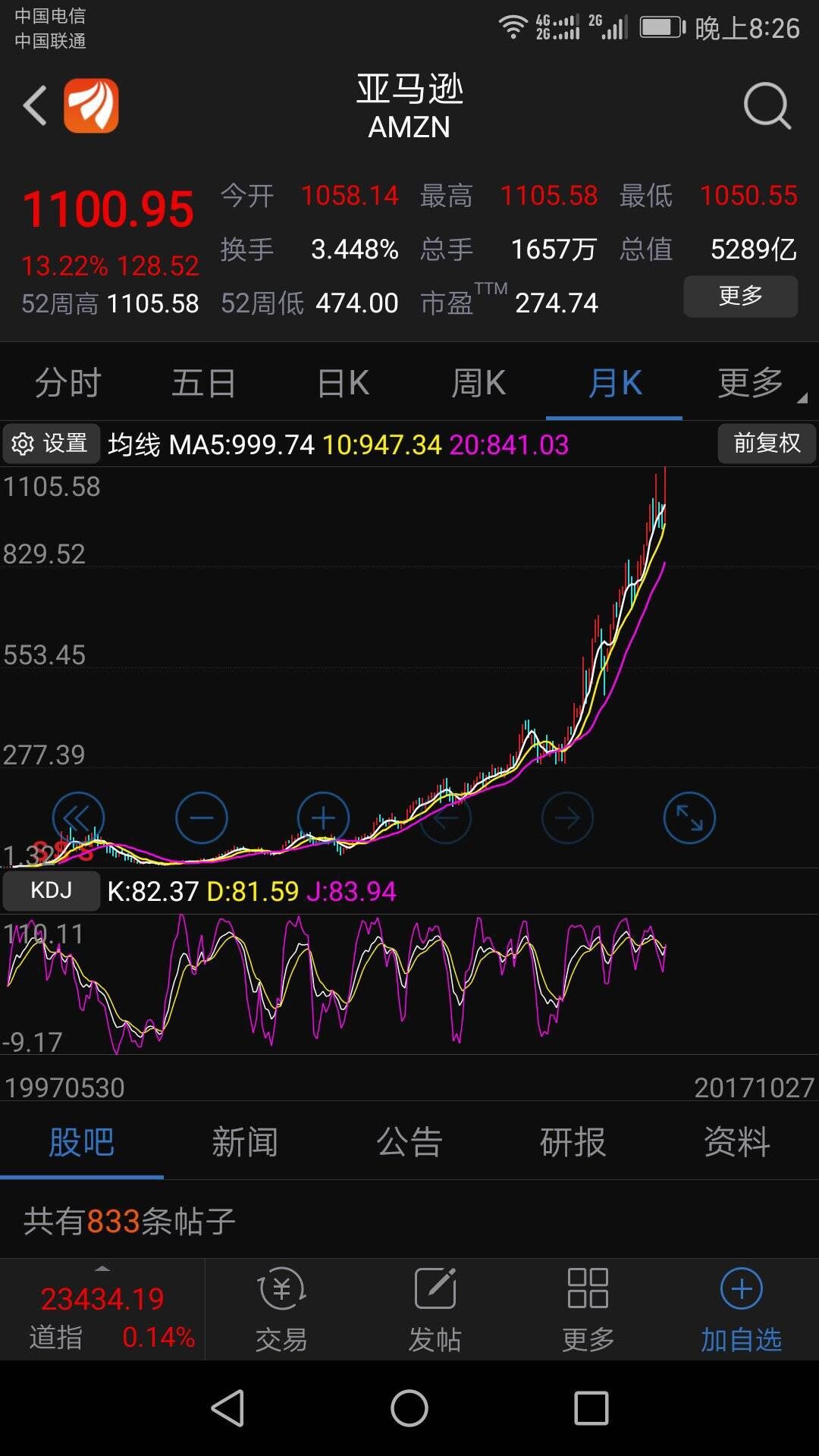Image resolution: width=819 pixels, height=1456 pixels.
Task: Zoom out the chart with minus icon
Action: pyautogui.click(x=201, y=818)
